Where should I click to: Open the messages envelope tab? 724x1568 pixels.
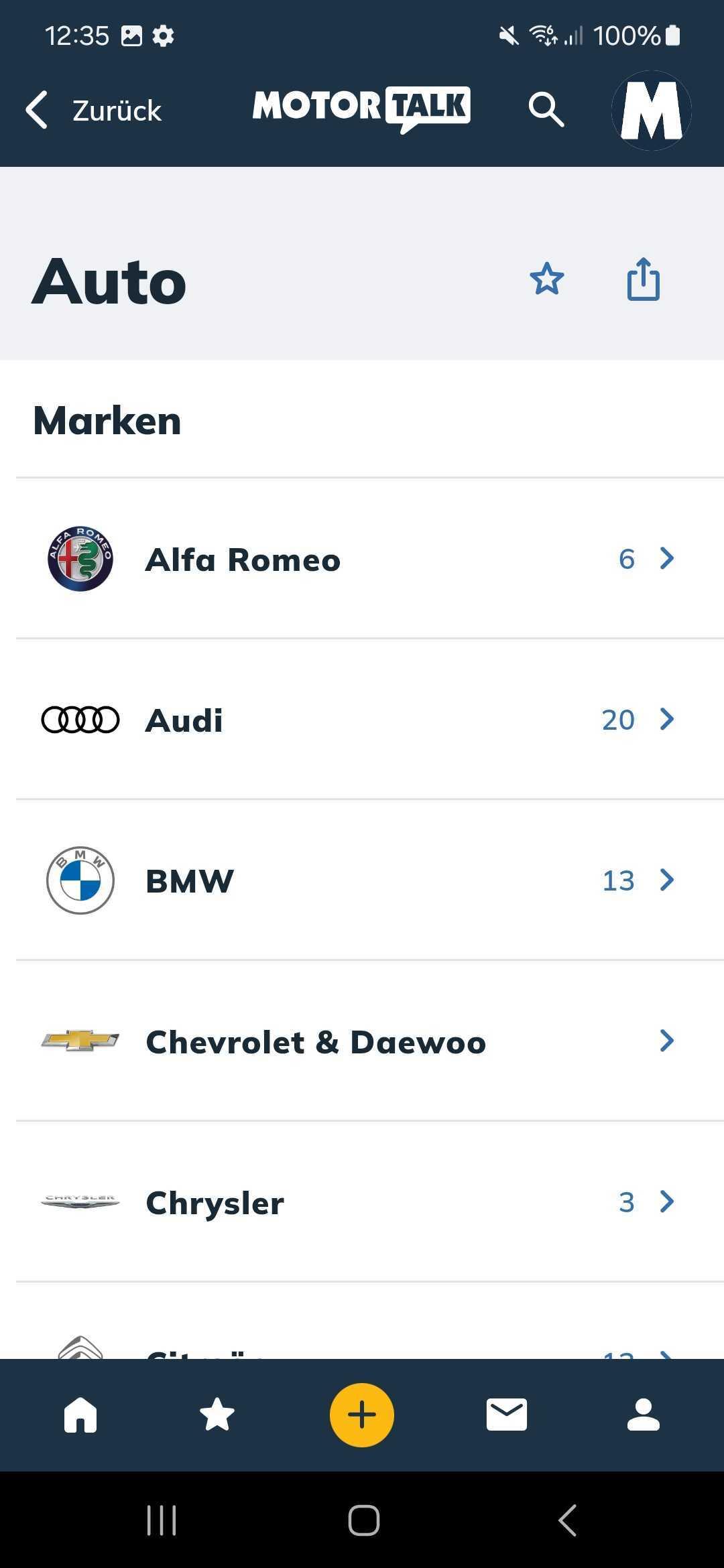pyautogui.click(x=507, y=1415)
